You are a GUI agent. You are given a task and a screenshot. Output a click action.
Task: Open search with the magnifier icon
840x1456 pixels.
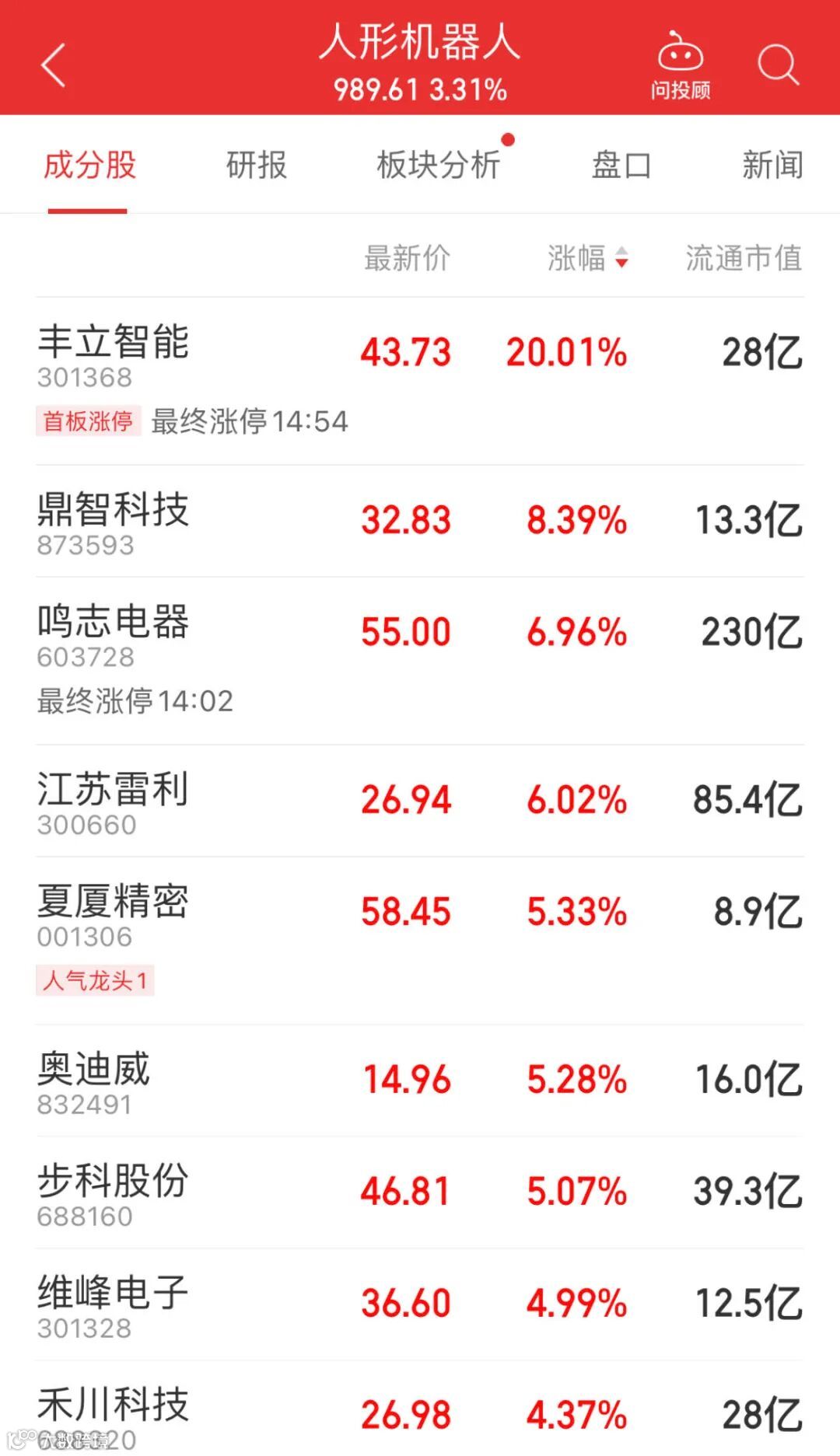[x=778, y=64]
